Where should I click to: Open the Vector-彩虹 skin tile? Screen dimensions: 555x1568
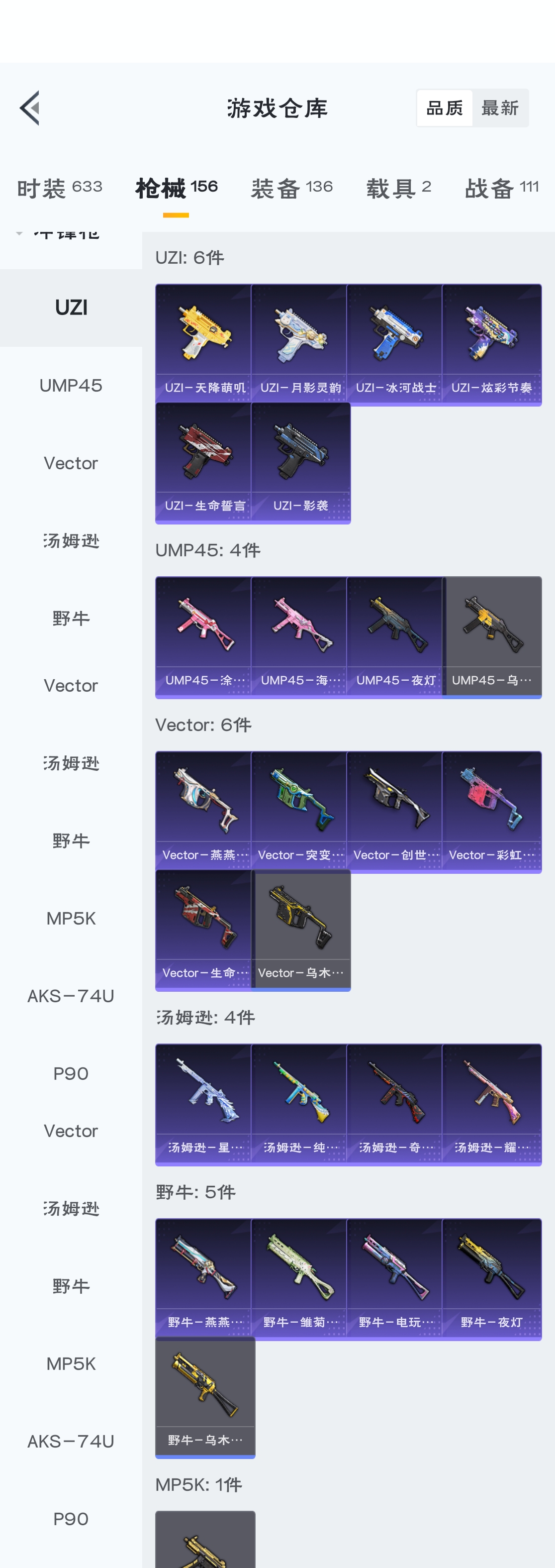[x=491, y=812]
